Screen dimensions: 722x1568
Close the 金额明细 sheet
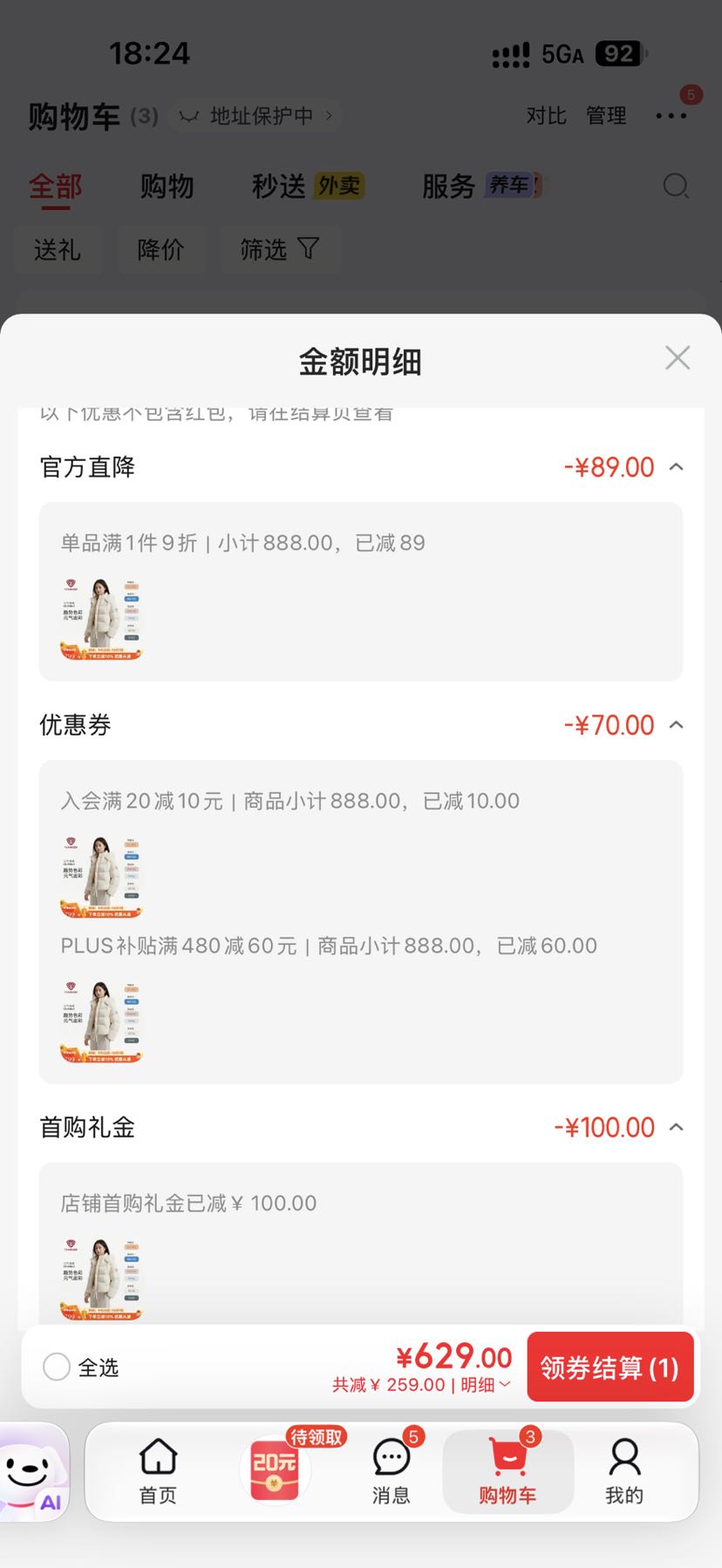[678, 358]
